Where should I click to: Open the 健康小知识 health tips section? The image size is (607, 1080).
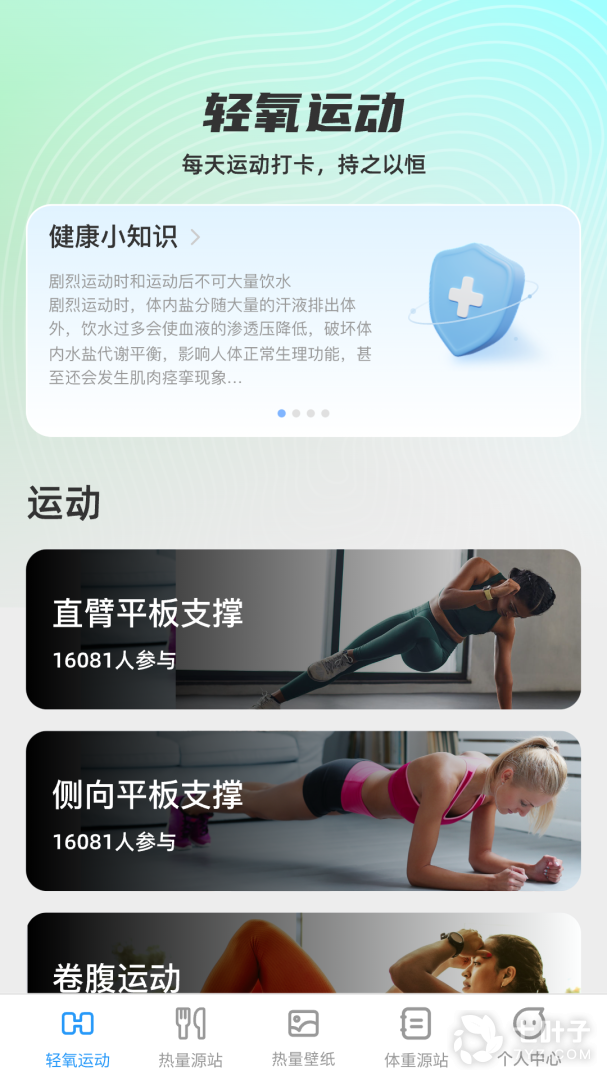tap(124, 237)
